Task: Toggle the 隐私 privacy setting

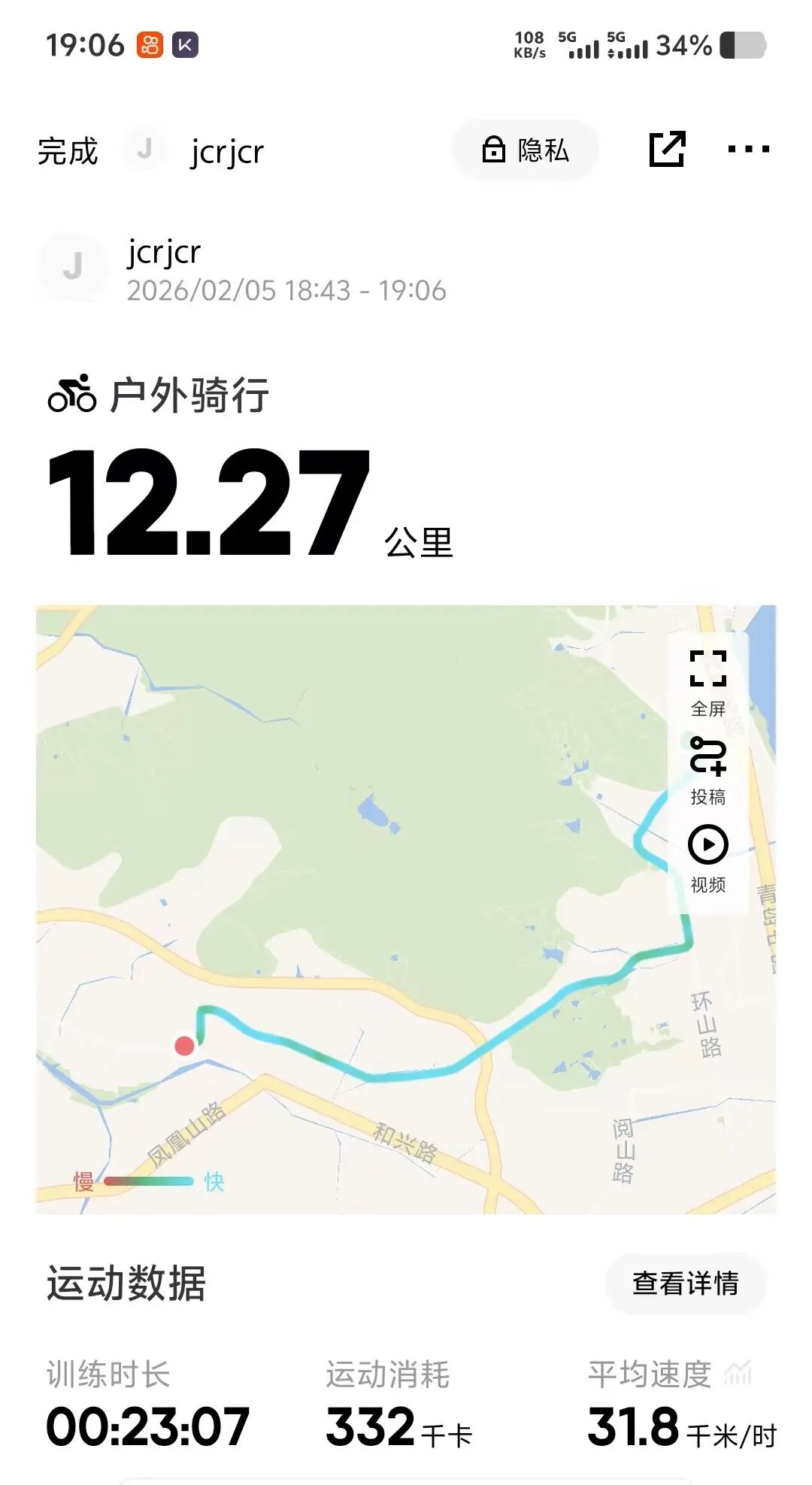Action: [x=524, y=150]
